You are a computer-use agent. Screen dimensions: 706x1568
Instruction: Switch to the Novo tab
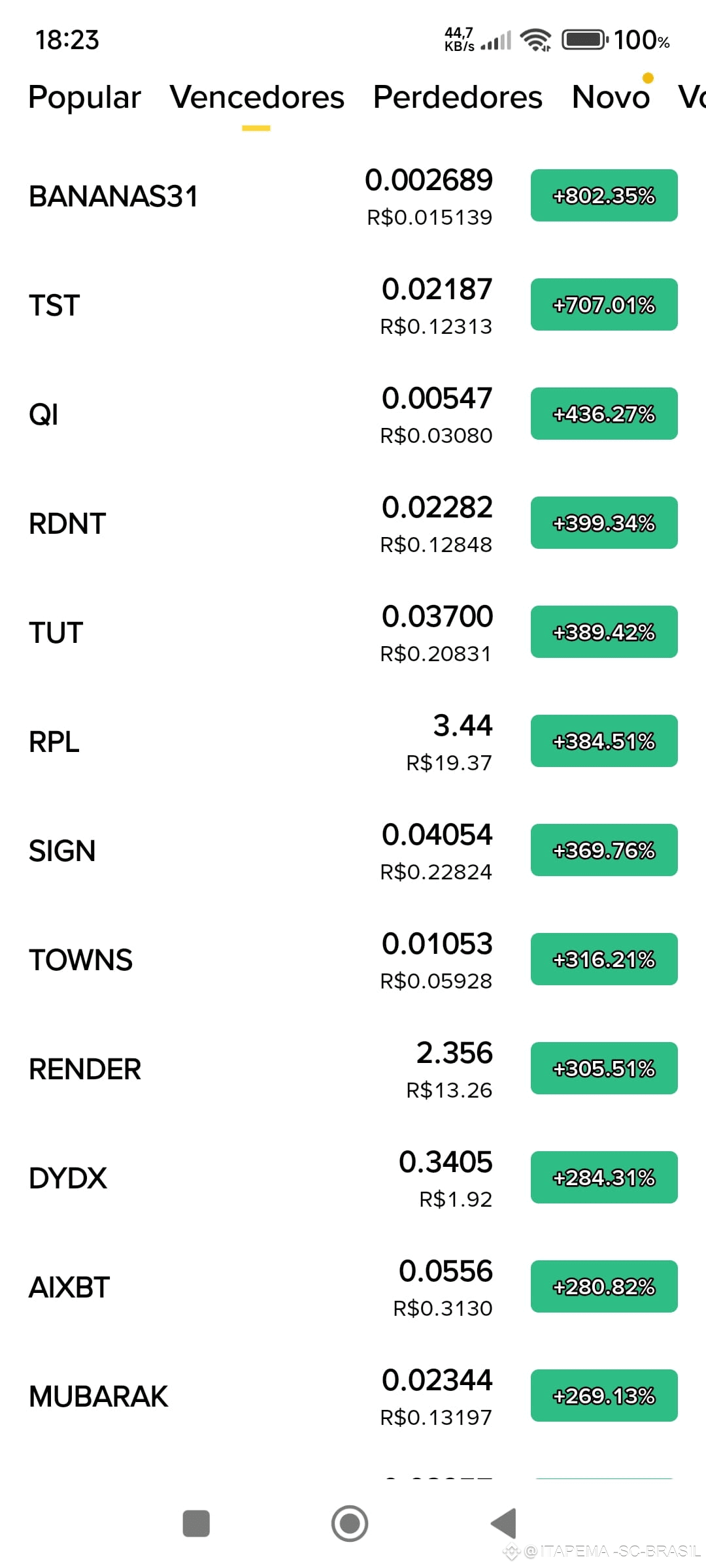pyautogui.click(x=611, y=97)
